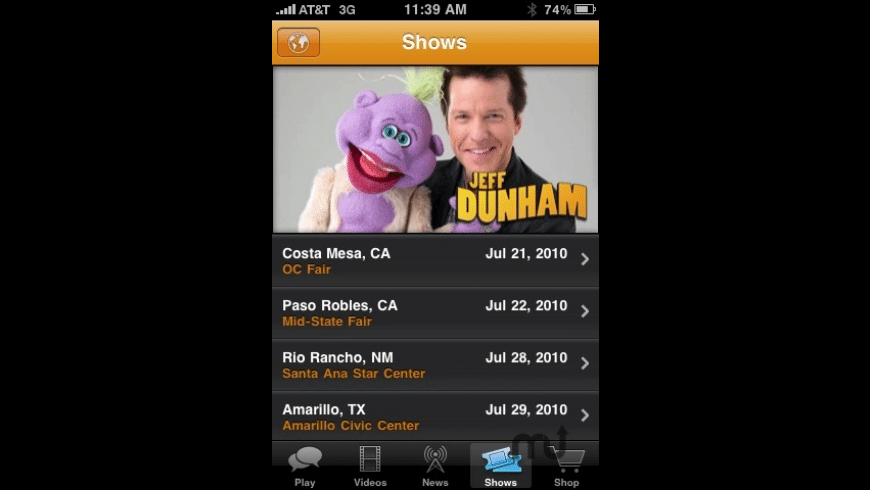
Task: Switch to the Play tab
Action: coord(305,466)
